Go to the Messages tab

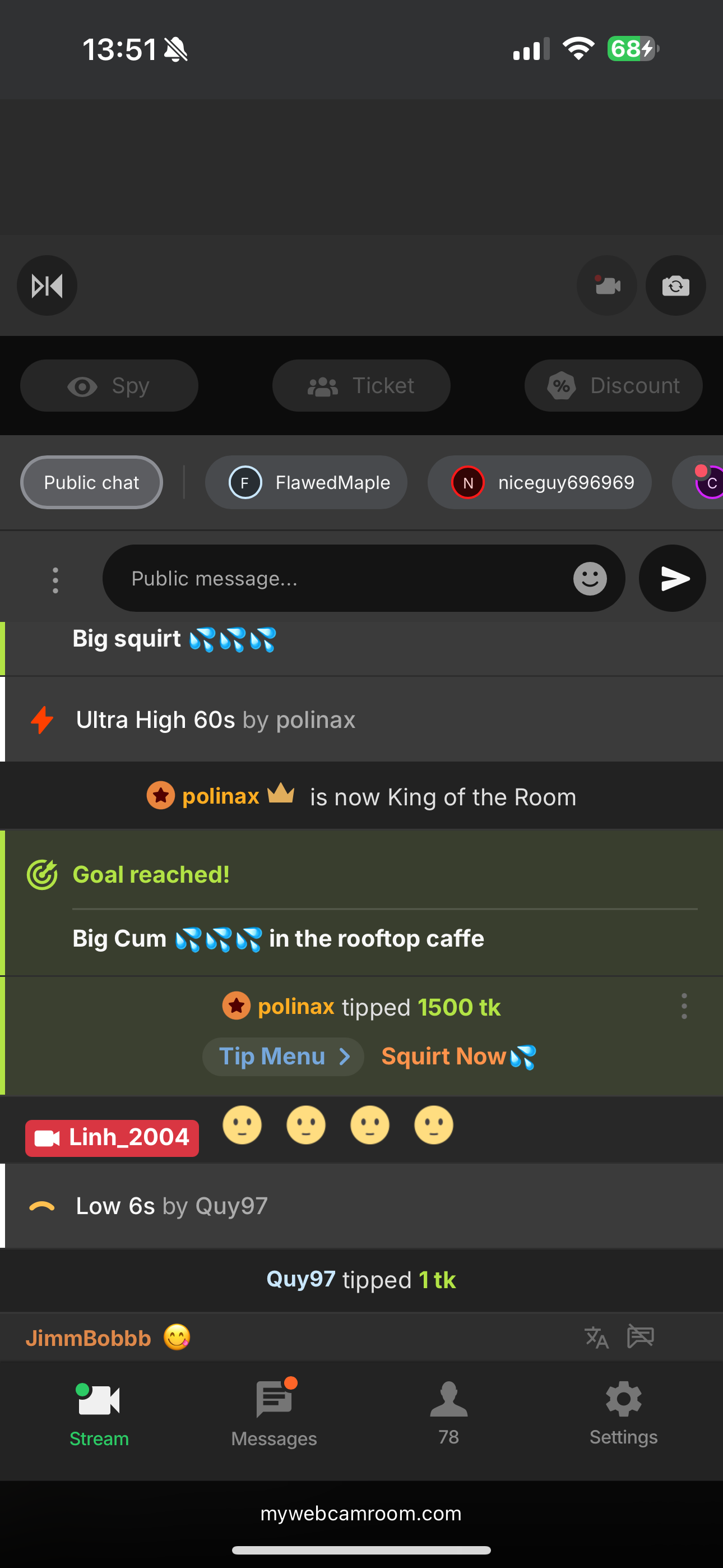274,1413
